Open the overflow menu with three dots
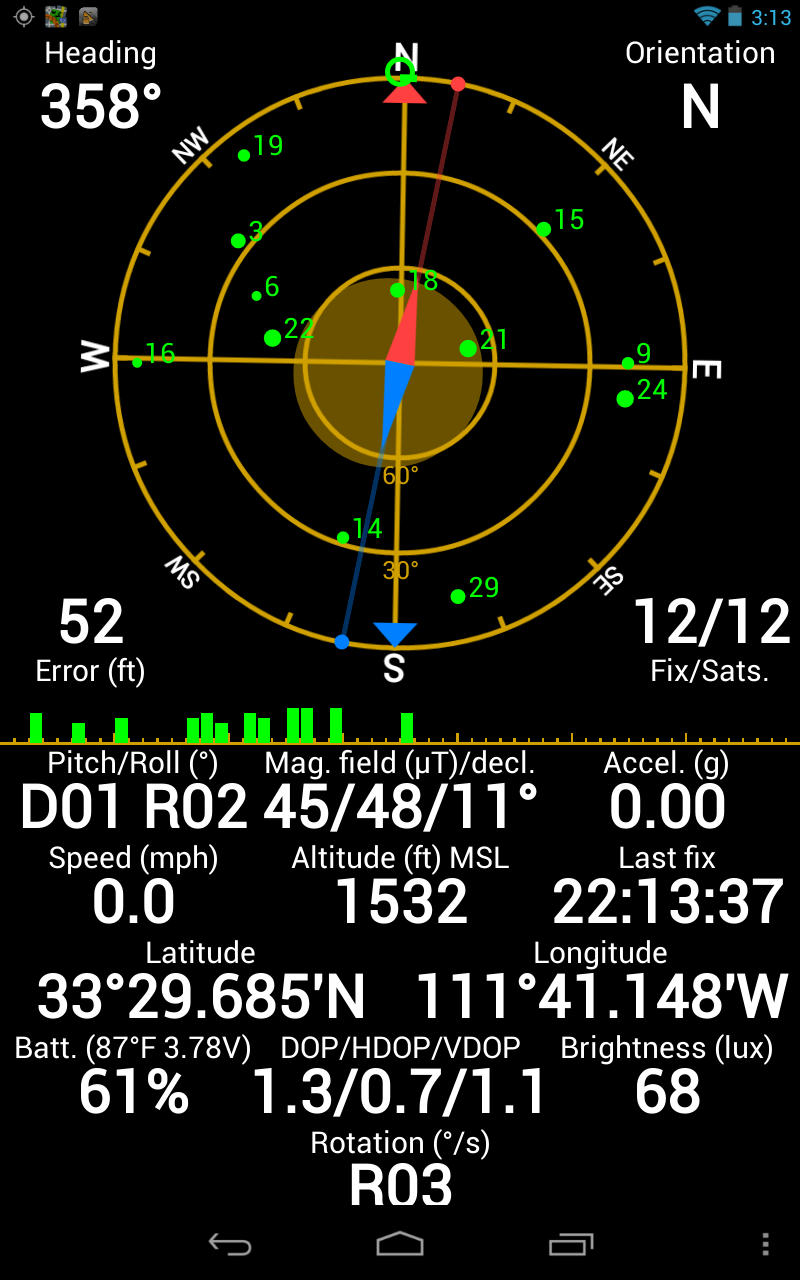Image resolution: width=800 pixels, height=1280 pixels. (765, 1244)
